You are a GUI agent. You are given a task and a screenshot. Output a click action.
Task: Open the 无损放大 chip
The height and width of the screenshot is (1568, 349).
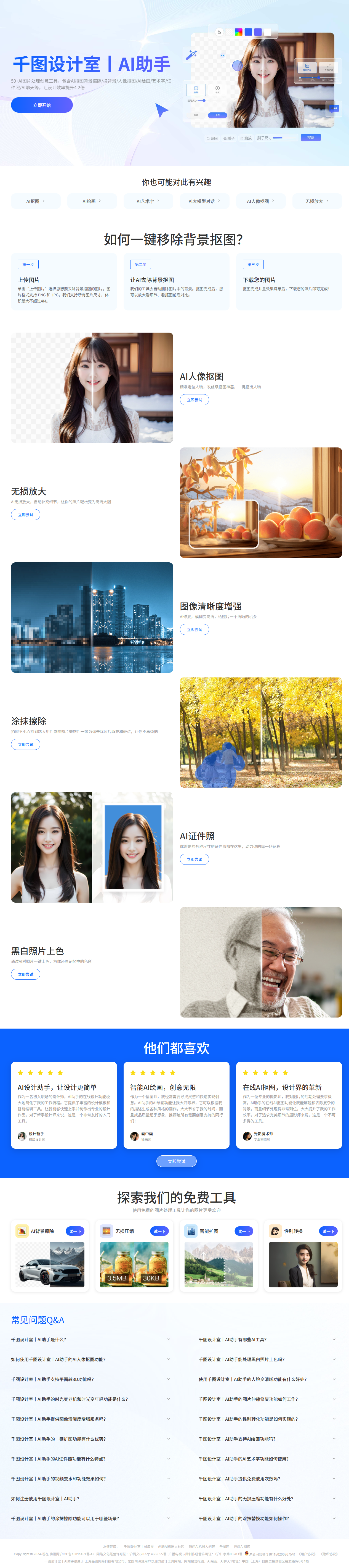tap(316, 201)
